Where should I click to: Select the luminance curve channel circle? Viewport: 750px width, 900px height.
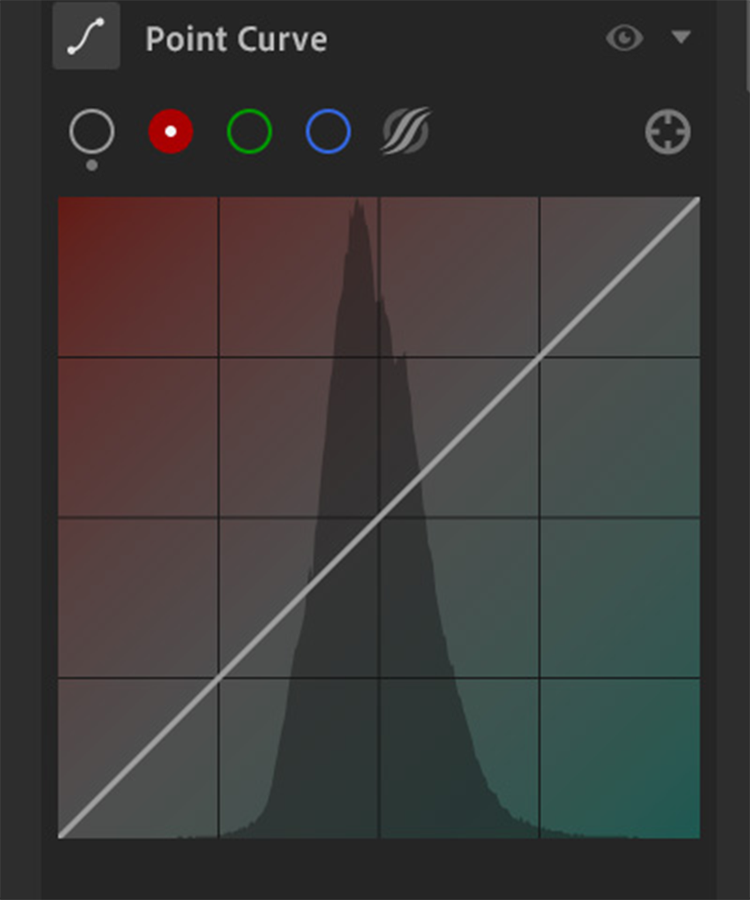point(91,131)
